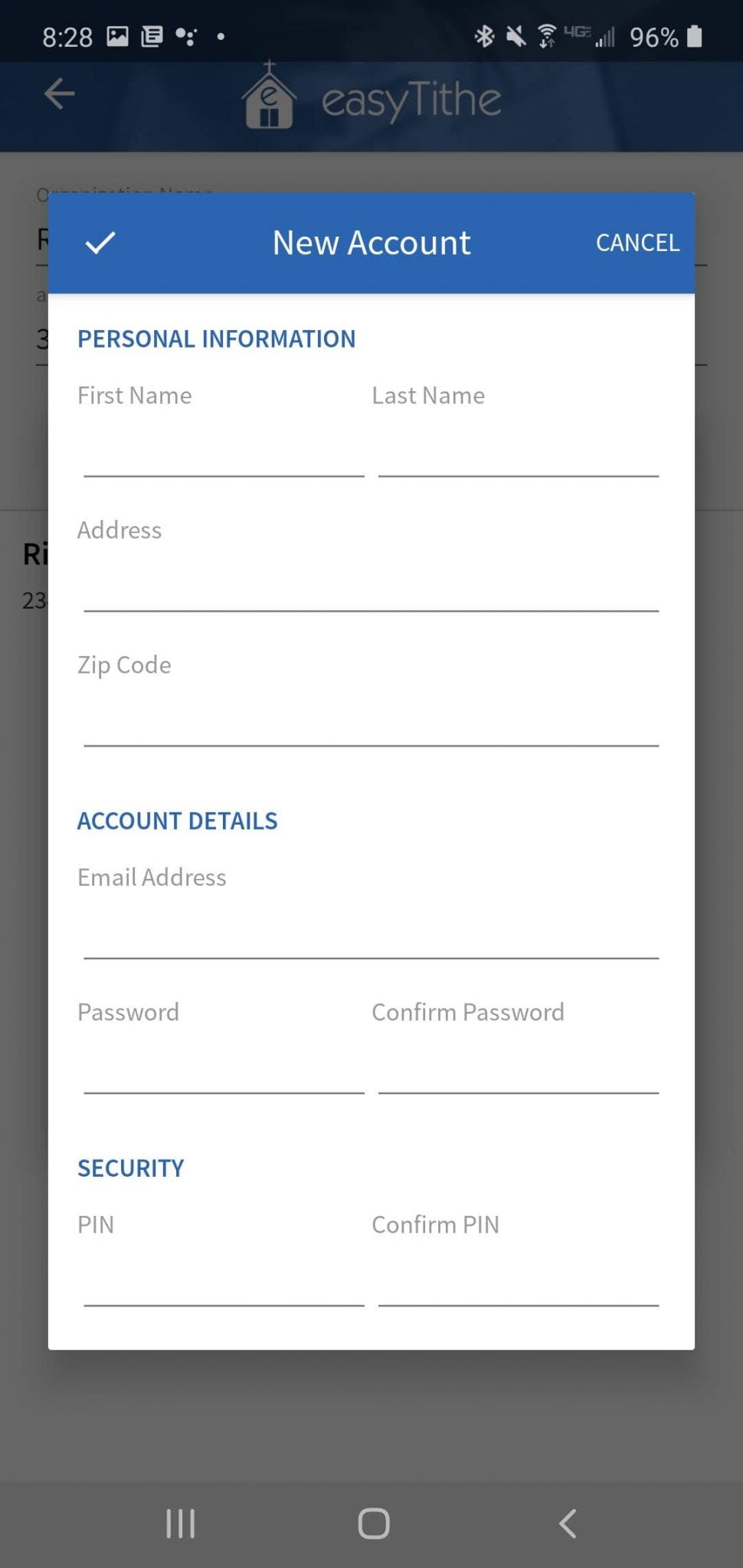
Task: Tap the back arrow in the header
Action: click(60, 95)
